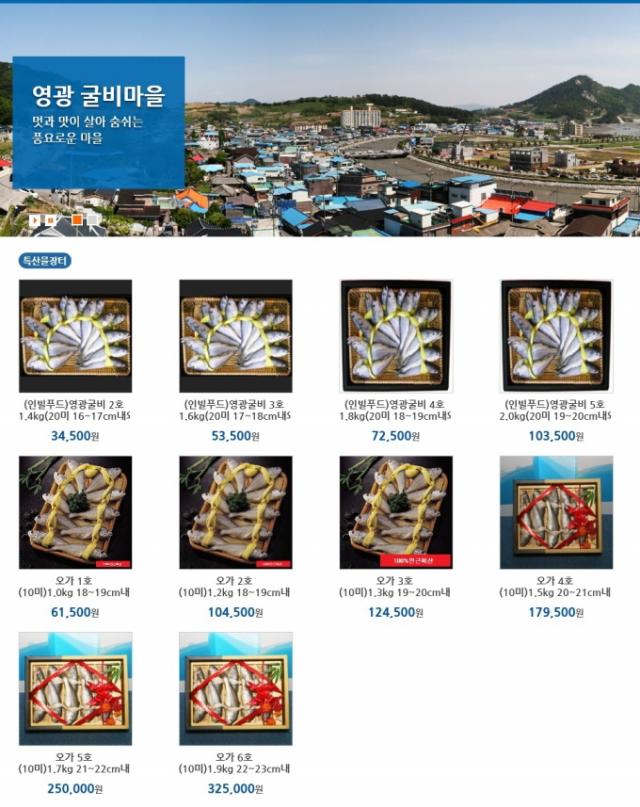
Task: Play the banner slideshow
Action: pyautogui.click(x=35, y=219)
